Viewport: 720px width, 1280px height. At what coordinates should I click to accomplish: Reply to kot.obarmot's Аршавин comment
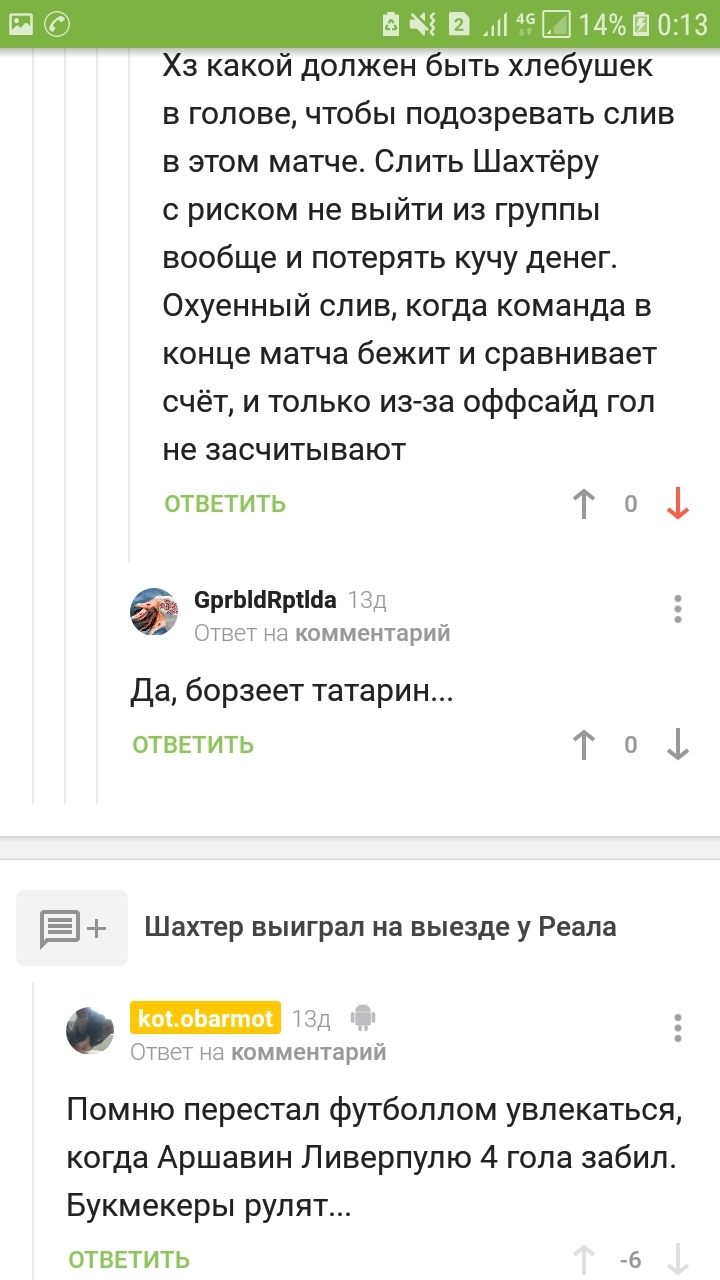pos(129,1259)
